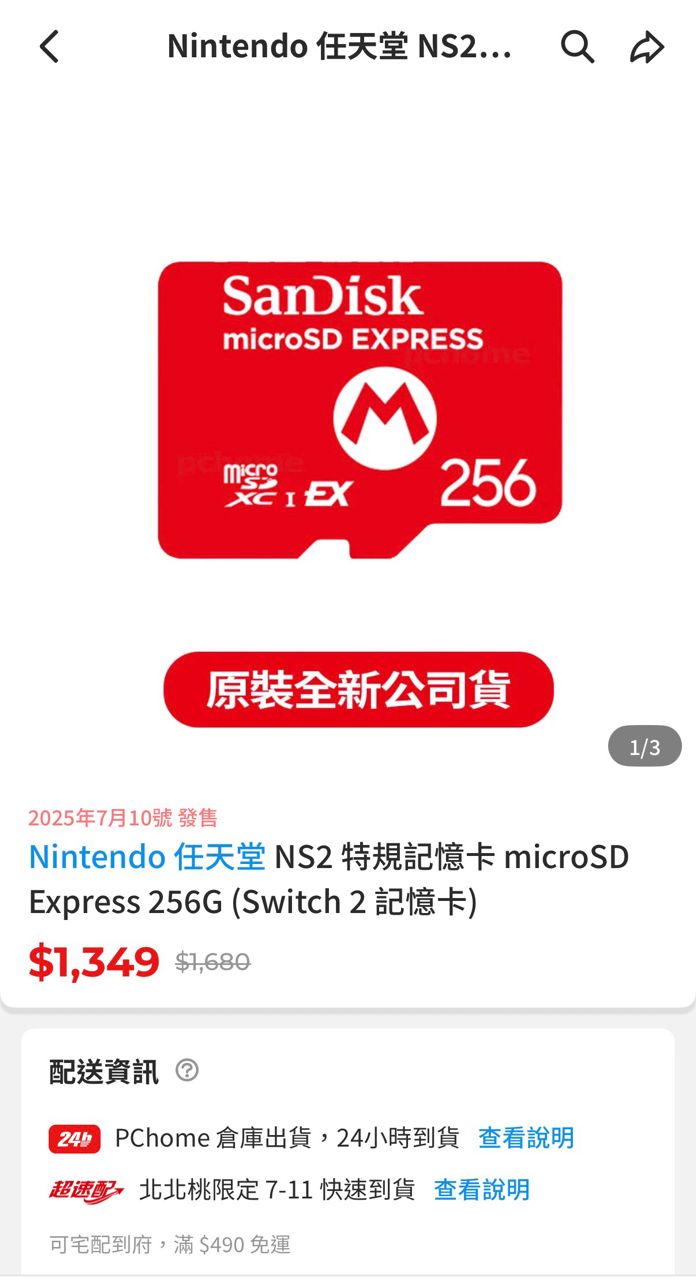This screenshot has width=696, height=1280.
Task: Open the Nintendo 任天堂 brand link
Action: (x=147, y=857)
